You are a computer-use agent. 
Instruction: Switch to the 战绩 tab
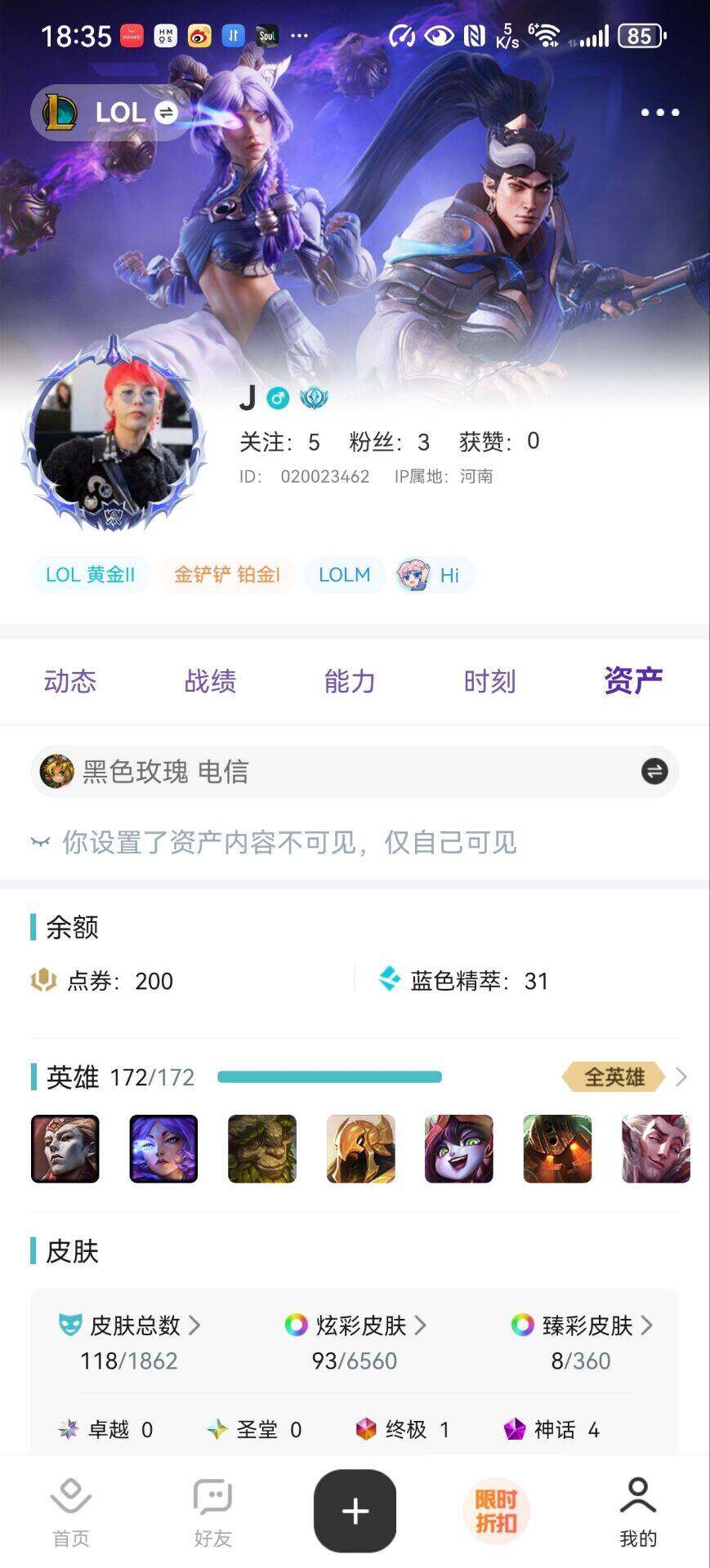(x=210, y=681)
